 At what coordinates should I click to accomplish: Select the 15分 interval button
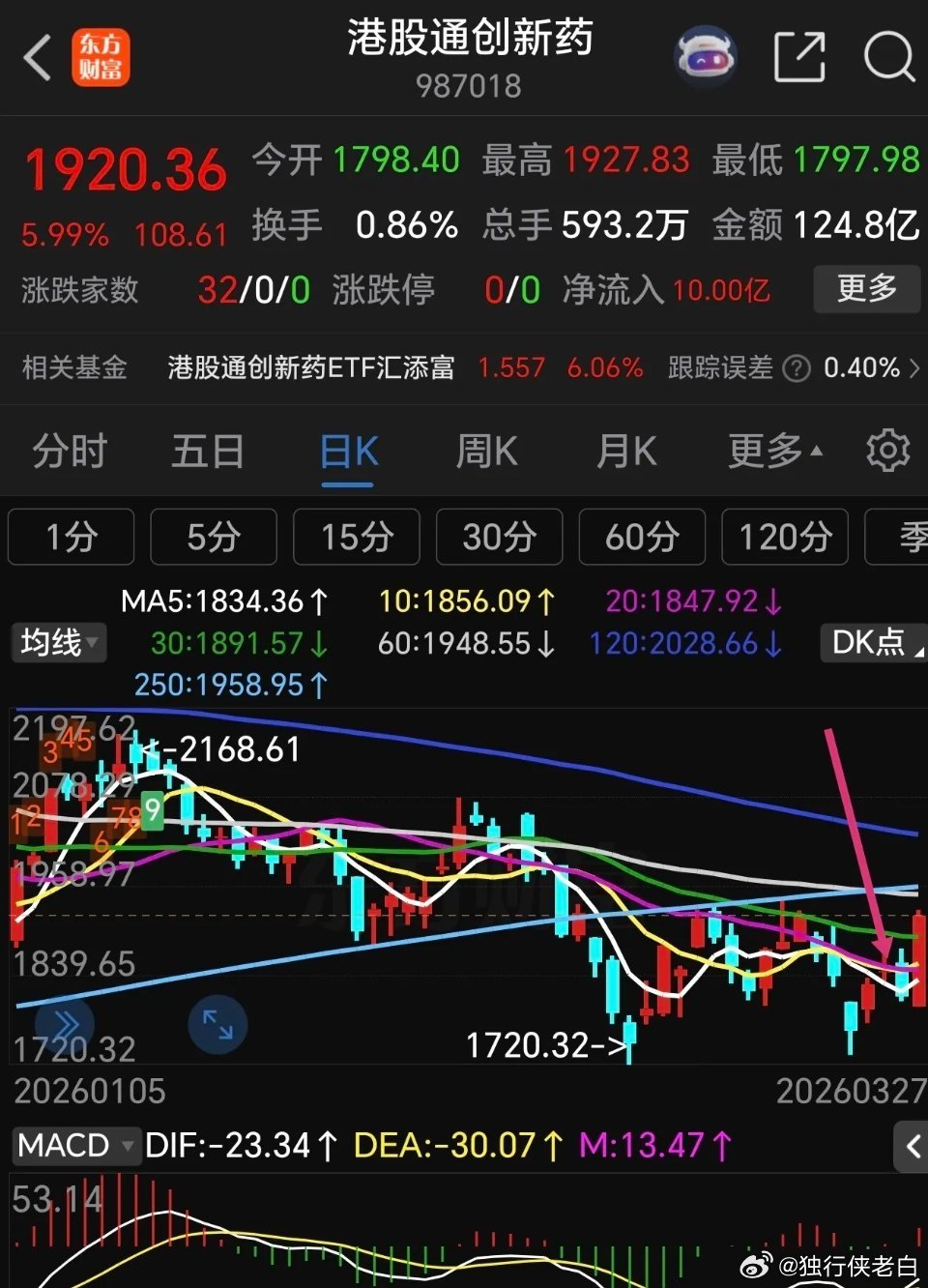356,538
